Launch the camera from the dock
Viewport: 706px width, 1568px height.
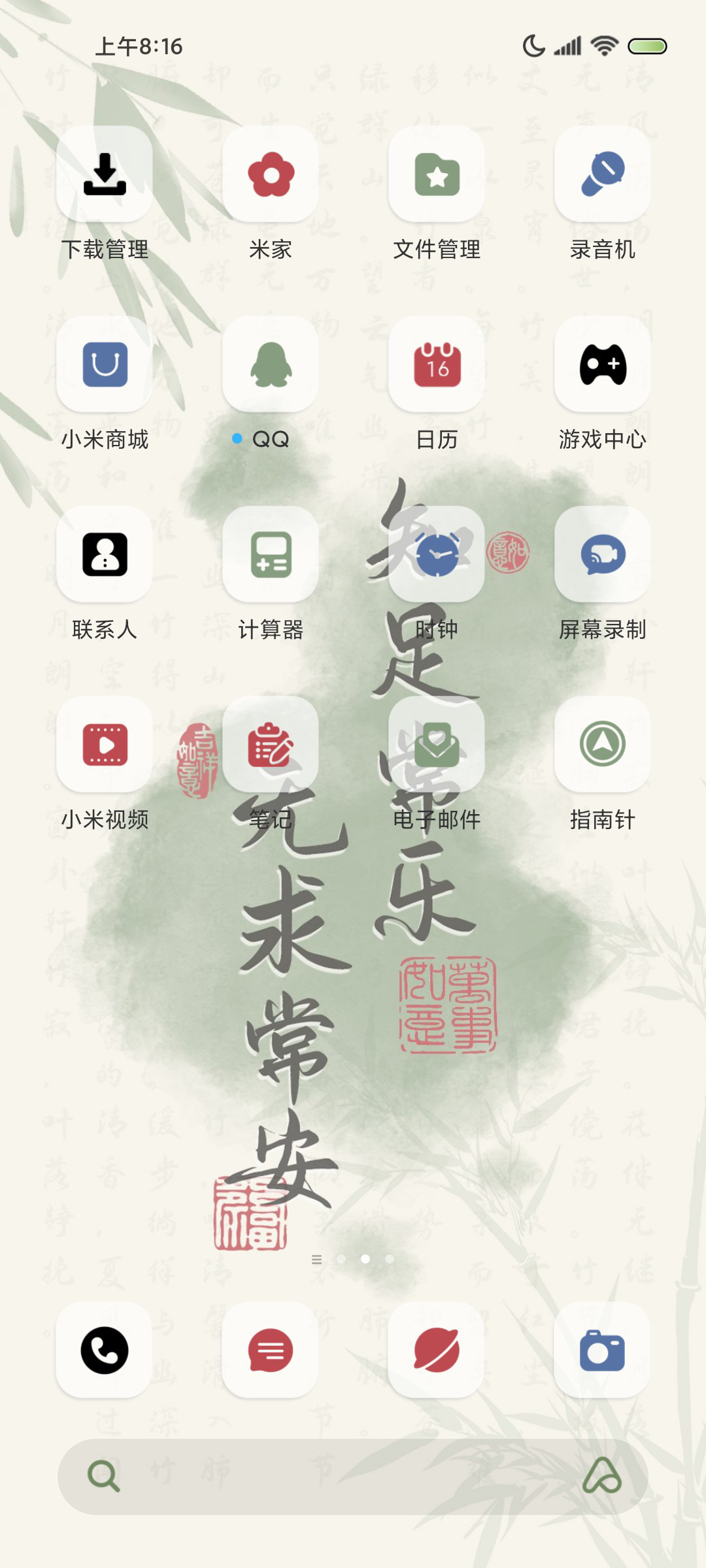point(603,1350)
